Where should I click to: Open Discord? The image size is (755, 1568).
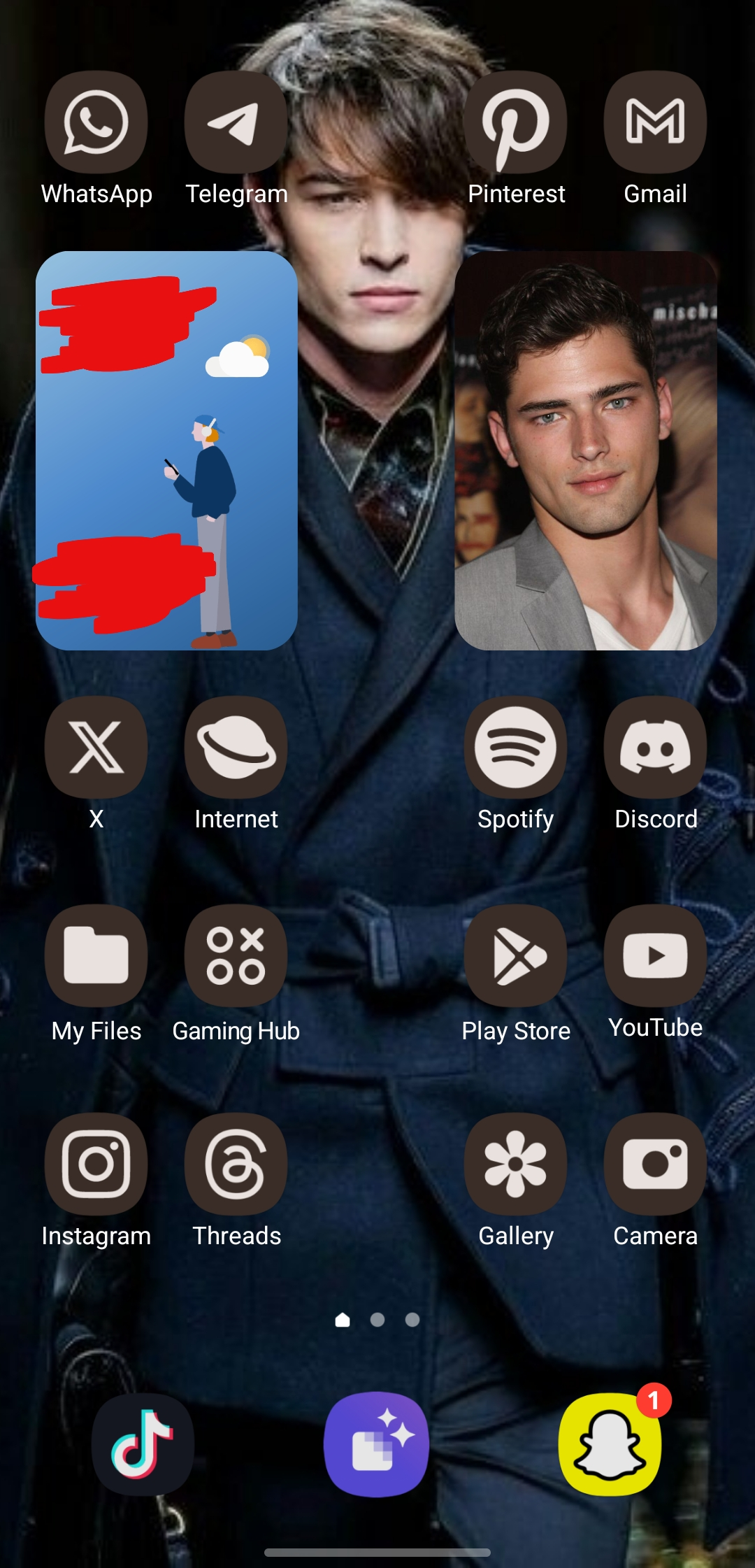655,748
